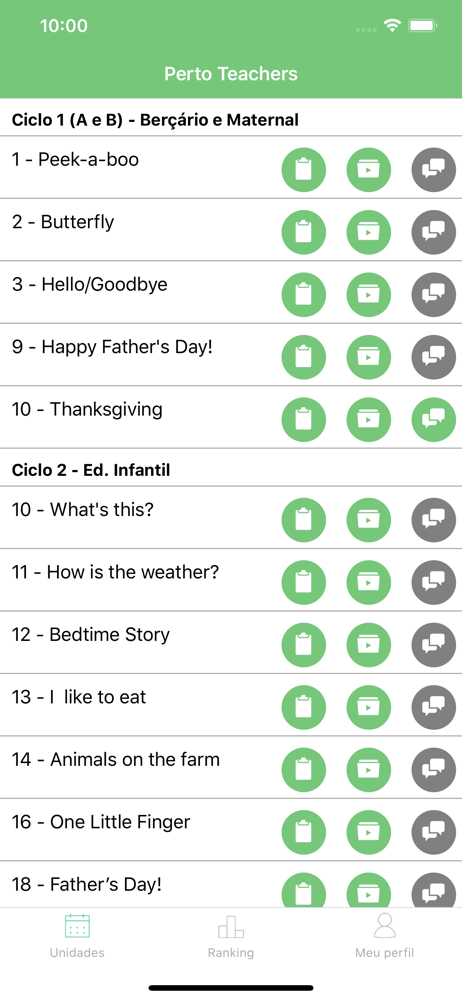The image size is (462, 1000).
Task: Open the Bedtime Story unit
Action: click(231, 643)
